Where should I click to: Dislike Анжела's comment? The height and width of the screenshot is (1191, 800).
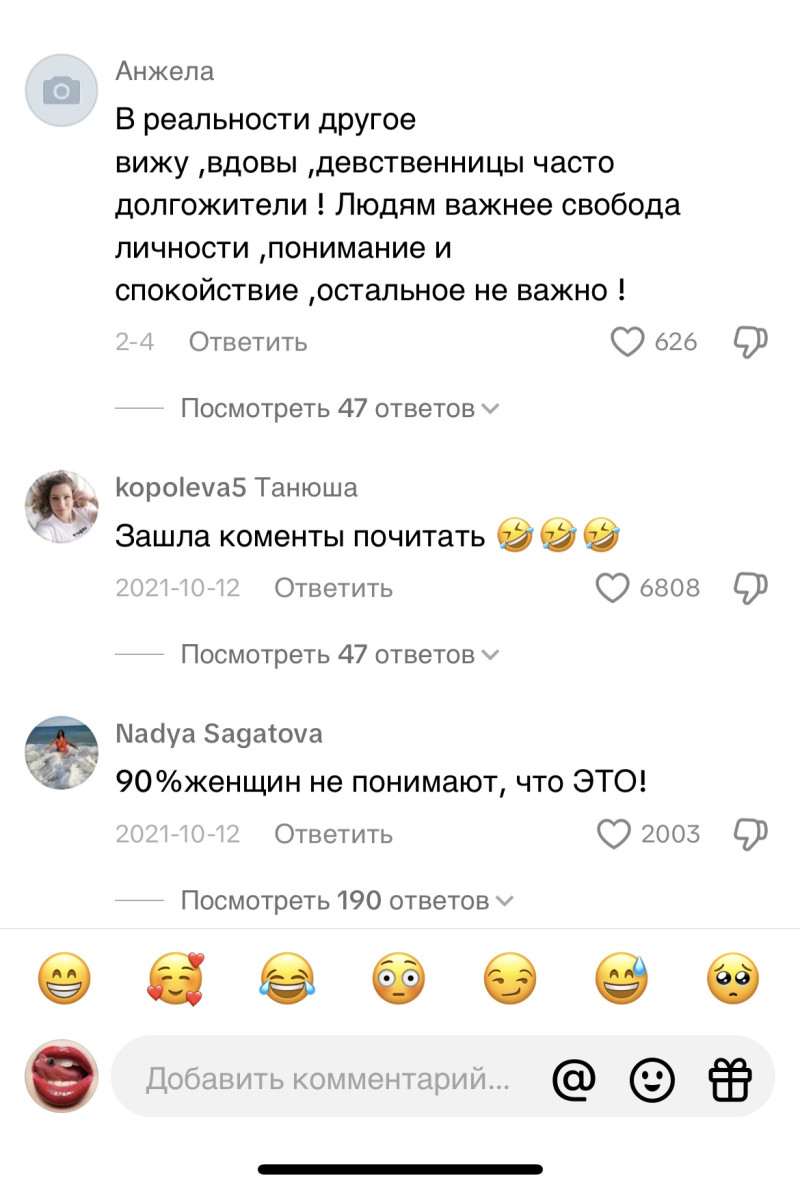pos(750,342)
